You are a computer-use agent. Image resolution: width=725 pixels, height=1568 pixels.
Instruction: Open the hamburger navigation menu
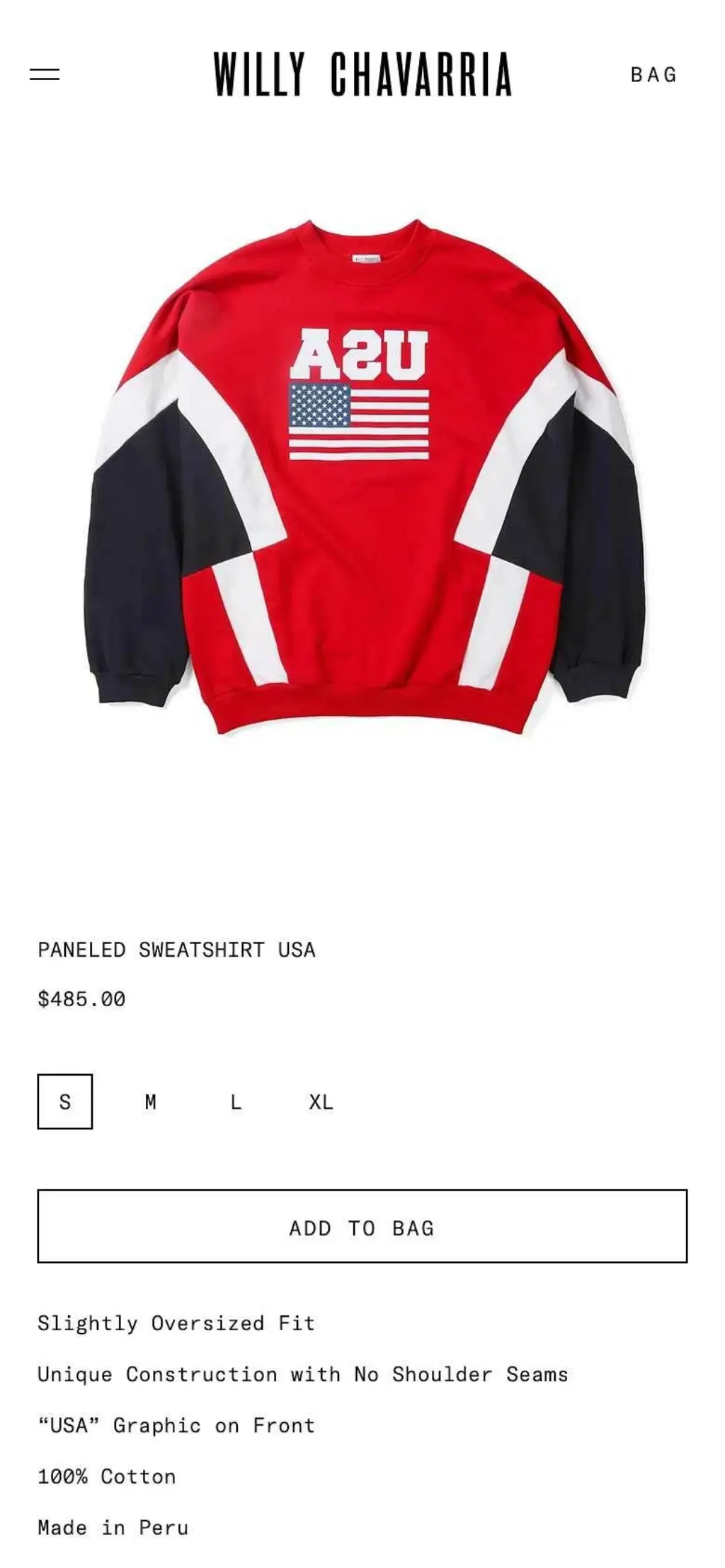tap(45, 74)
